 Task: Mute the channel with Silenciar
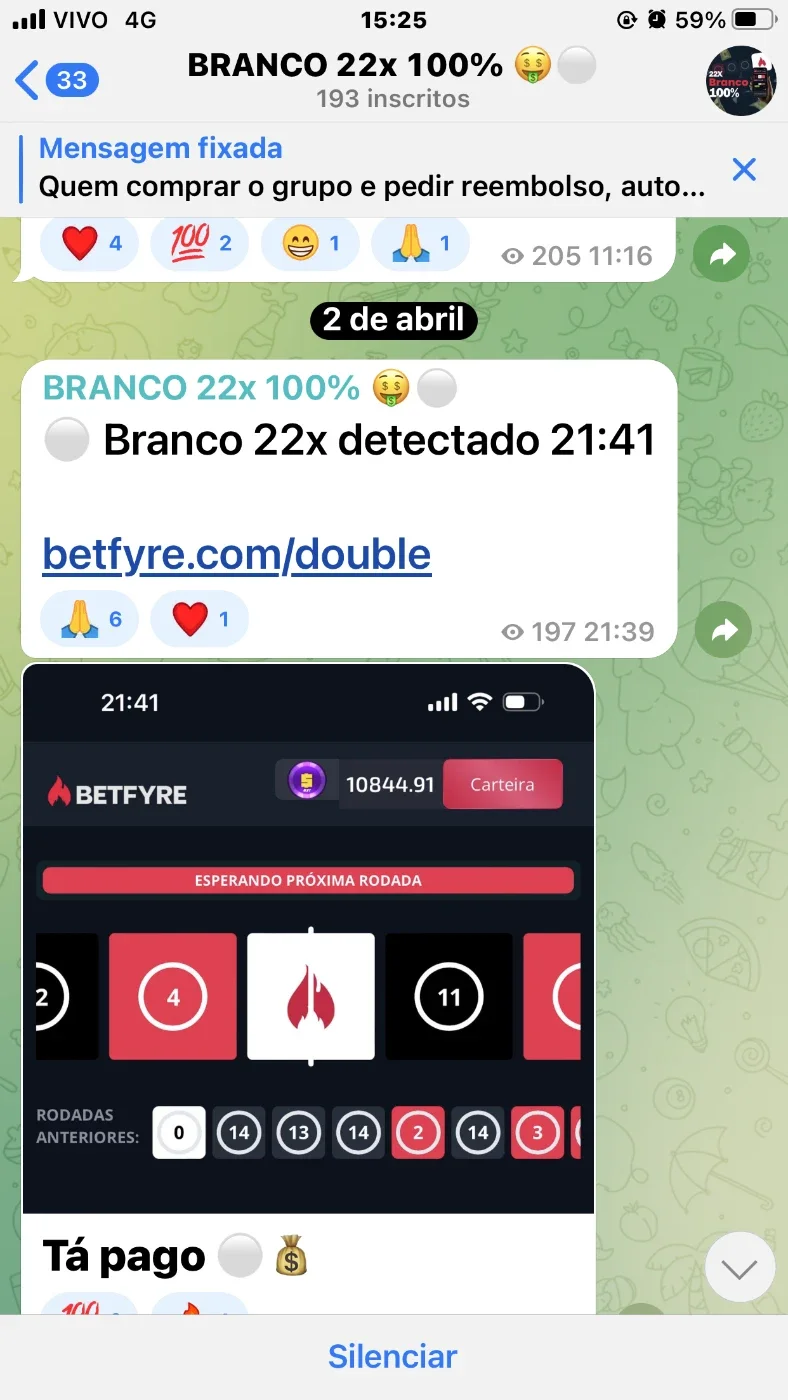pyautogui.click(x=393, y=1357)
